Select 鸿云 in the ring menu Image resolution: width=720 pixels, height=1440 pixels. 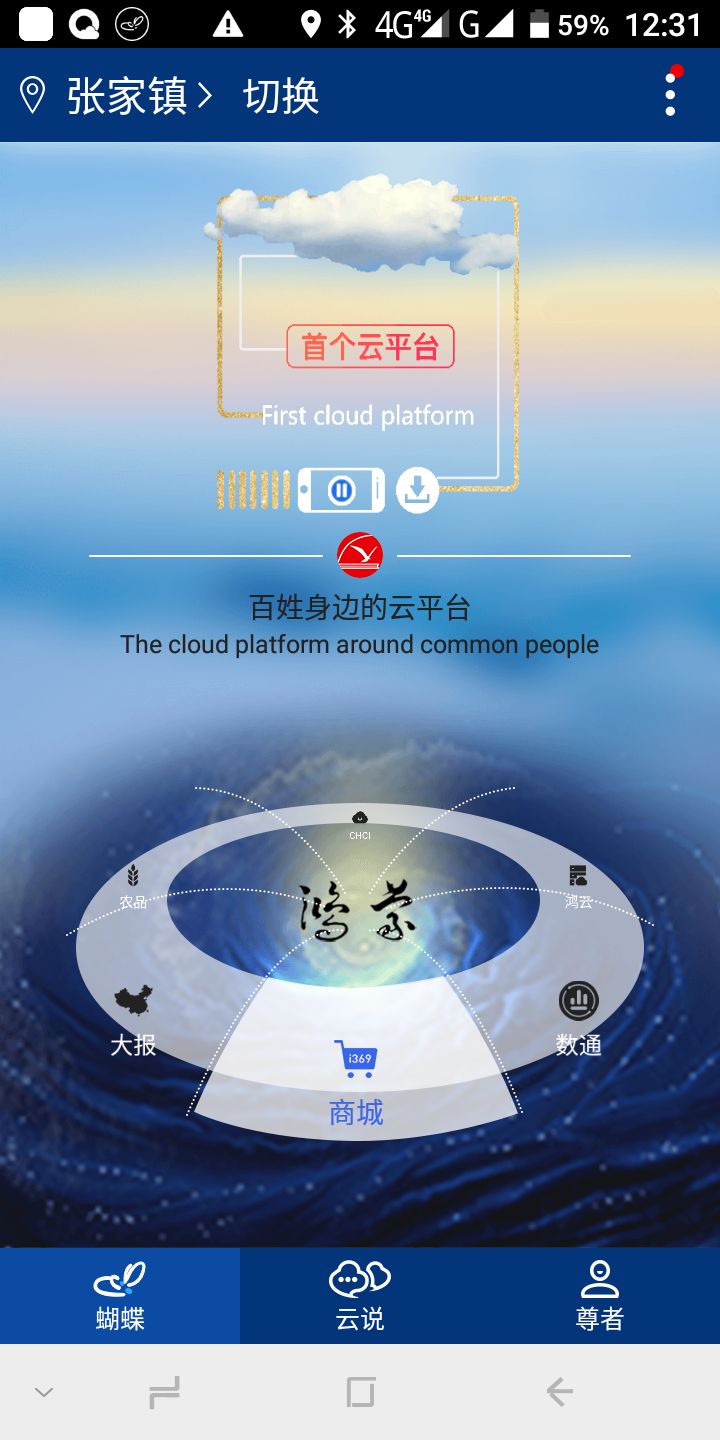point(578,886)
